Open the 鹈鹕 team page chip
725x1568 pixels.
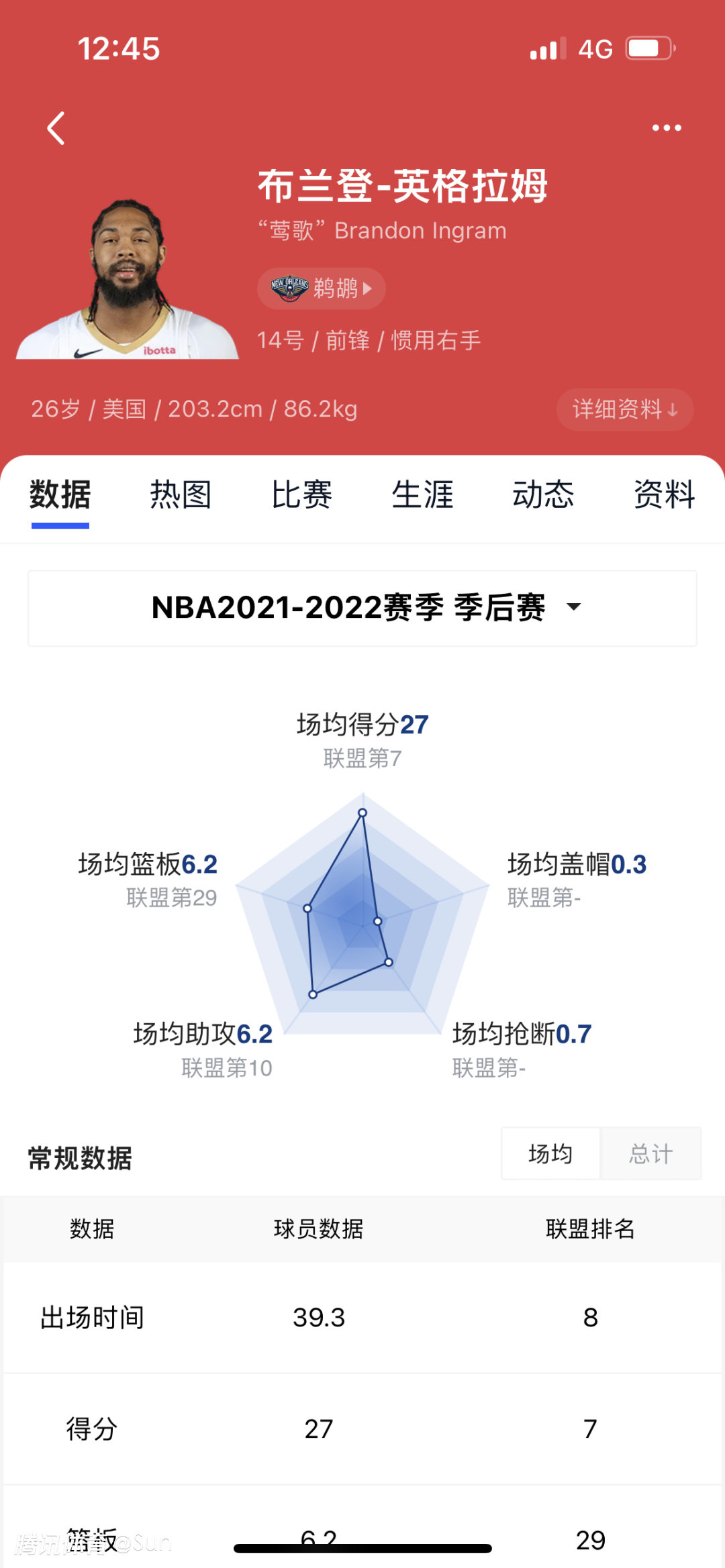pyautogui.click(x=322, y=289)
